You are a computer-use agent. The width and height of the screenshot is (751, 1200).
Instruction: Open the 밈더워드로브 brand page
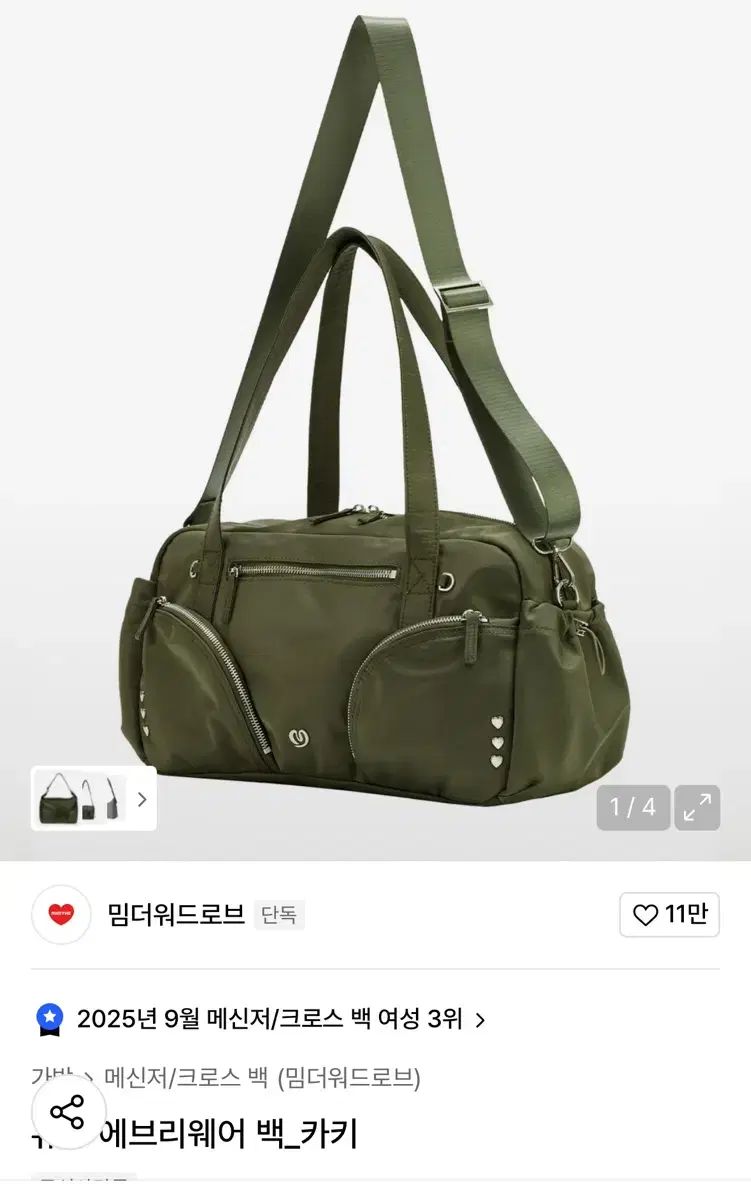[x=176, y=914]
